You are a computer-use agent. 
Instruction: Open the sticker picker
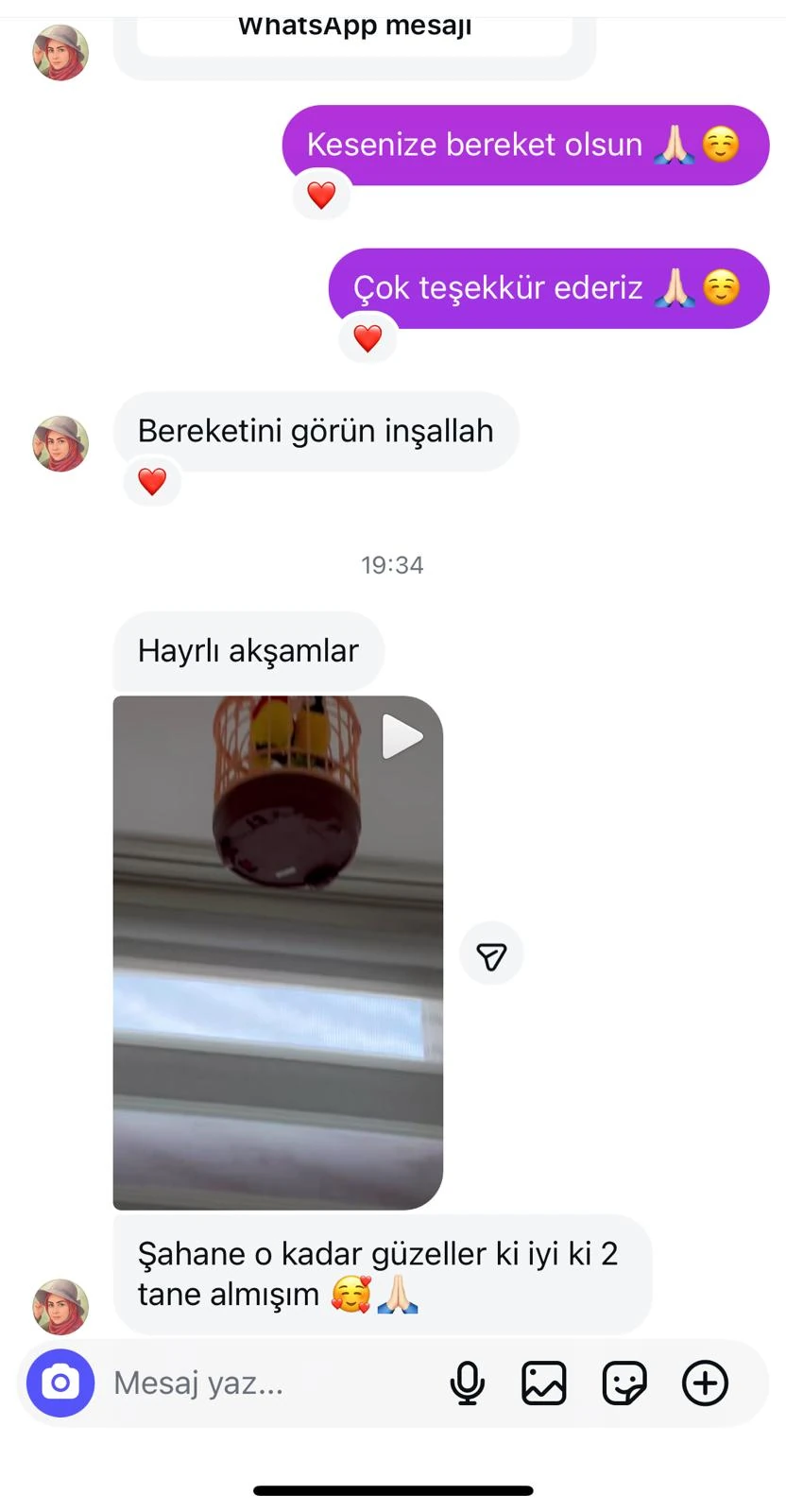(624, 1383)
